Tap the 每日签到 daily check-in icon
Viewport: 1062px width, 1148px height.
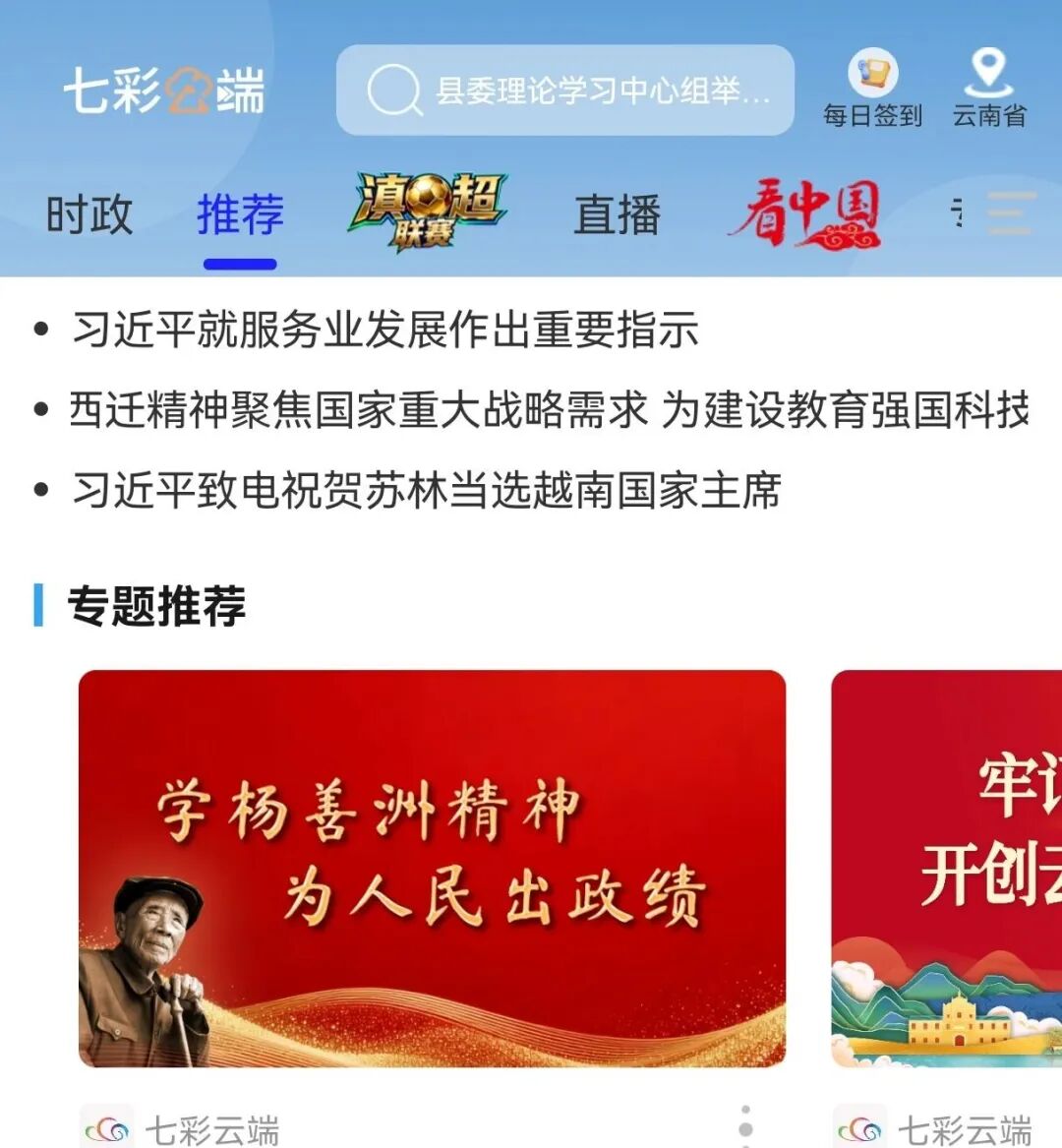coord(872,88)
